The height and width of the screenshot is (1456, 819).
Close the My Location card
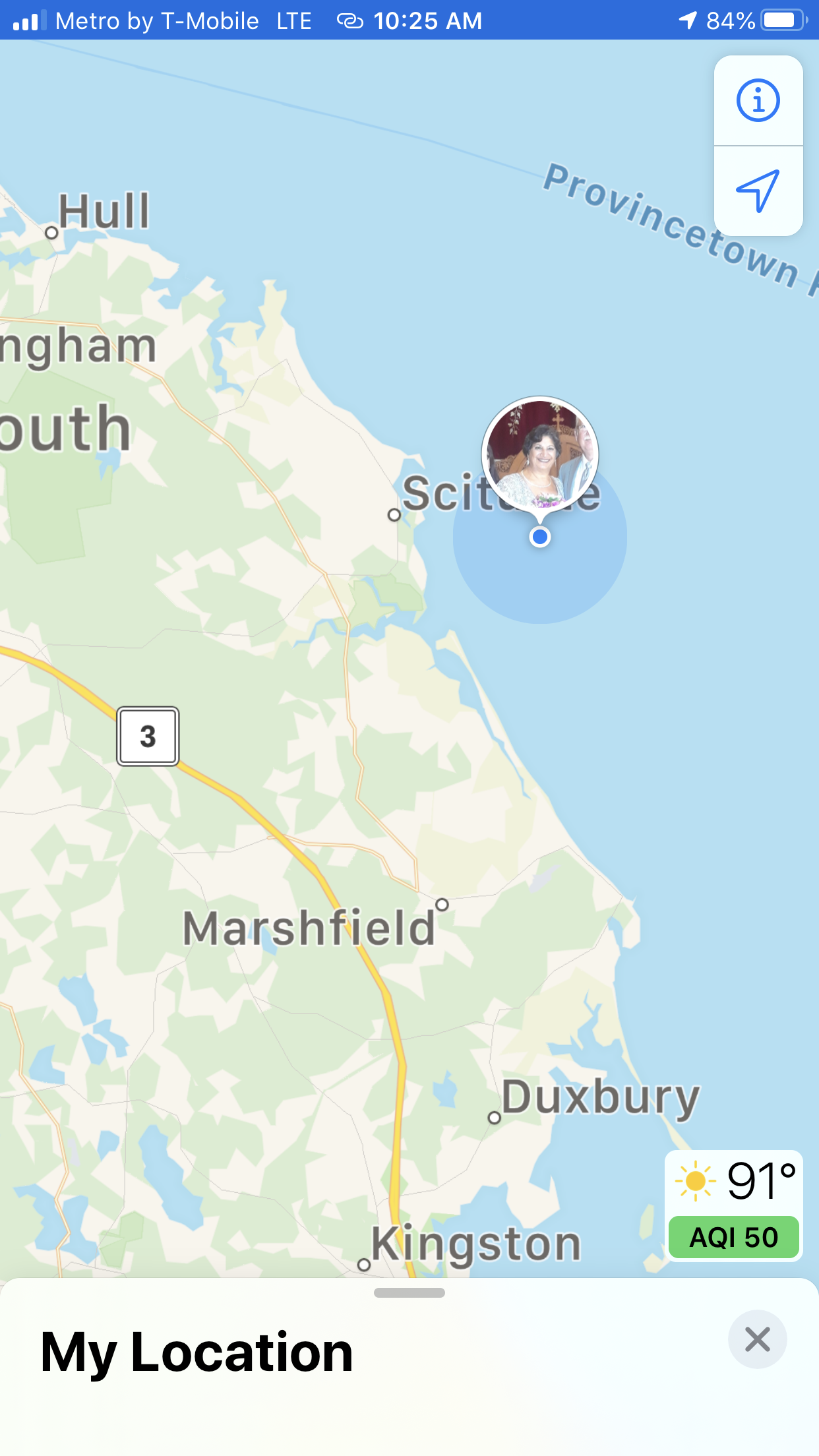757,1339
